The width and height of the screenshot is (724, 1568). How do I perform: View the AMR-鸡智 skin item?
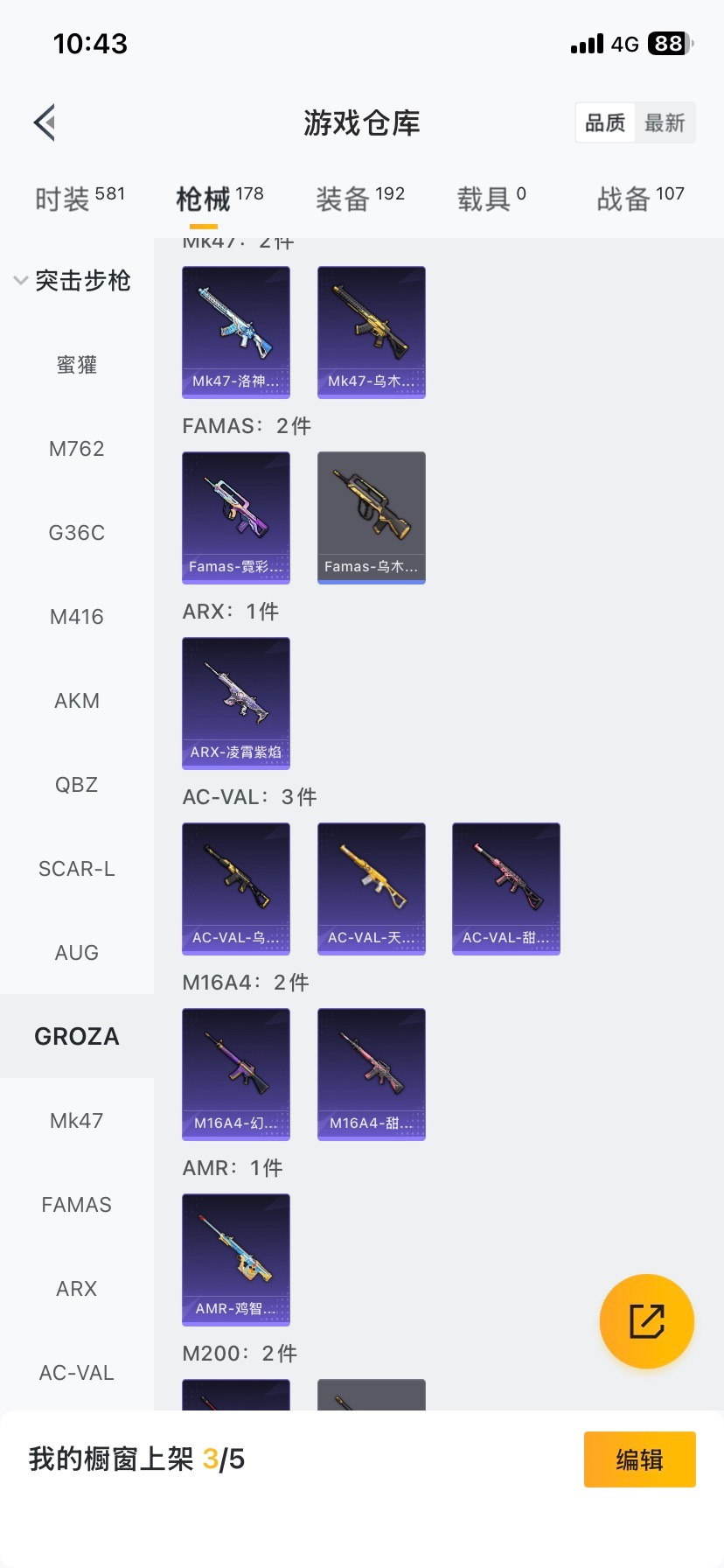pyautogui.click(x=236, y=1259)
